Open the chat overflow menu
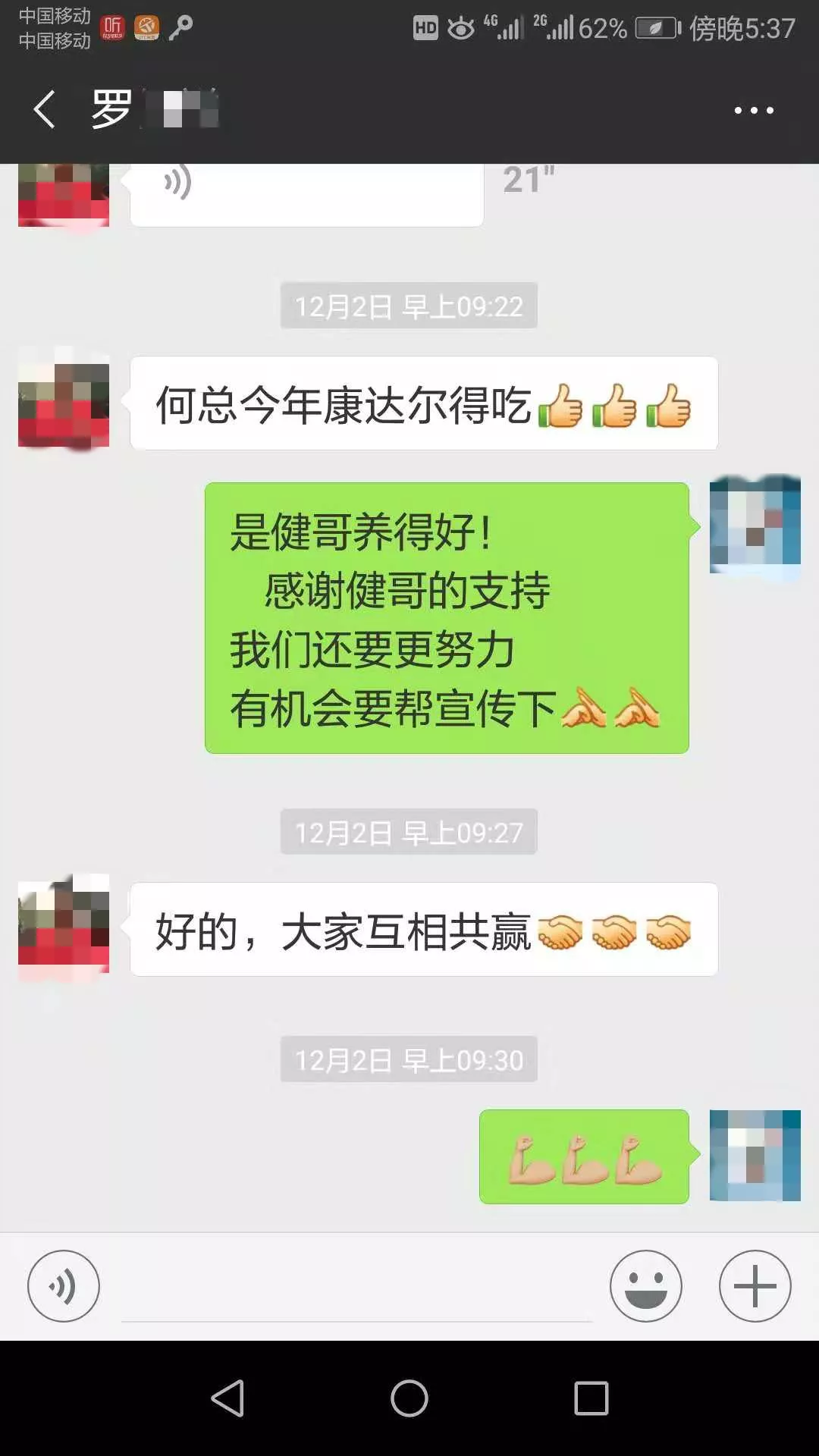 coord(754,111)
